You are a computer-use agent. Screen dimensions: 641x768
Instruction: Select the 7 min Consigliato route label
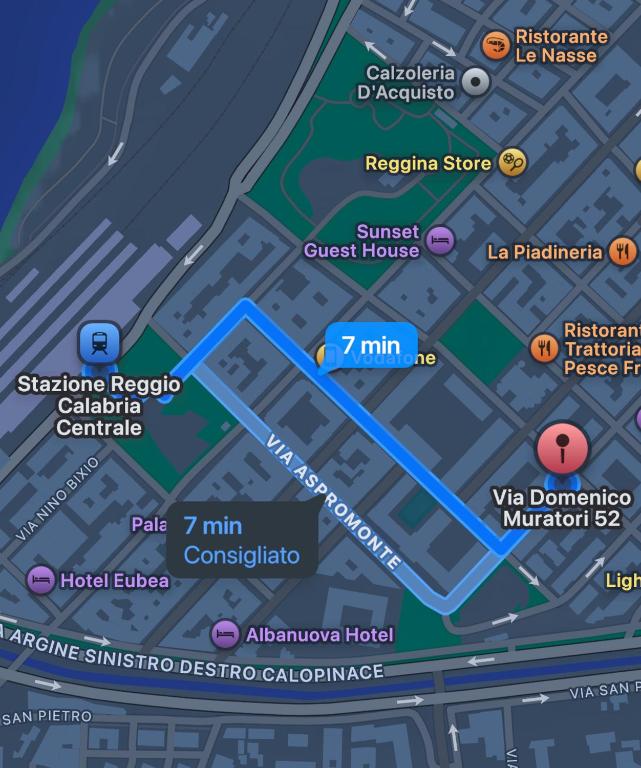coord(241,540)
